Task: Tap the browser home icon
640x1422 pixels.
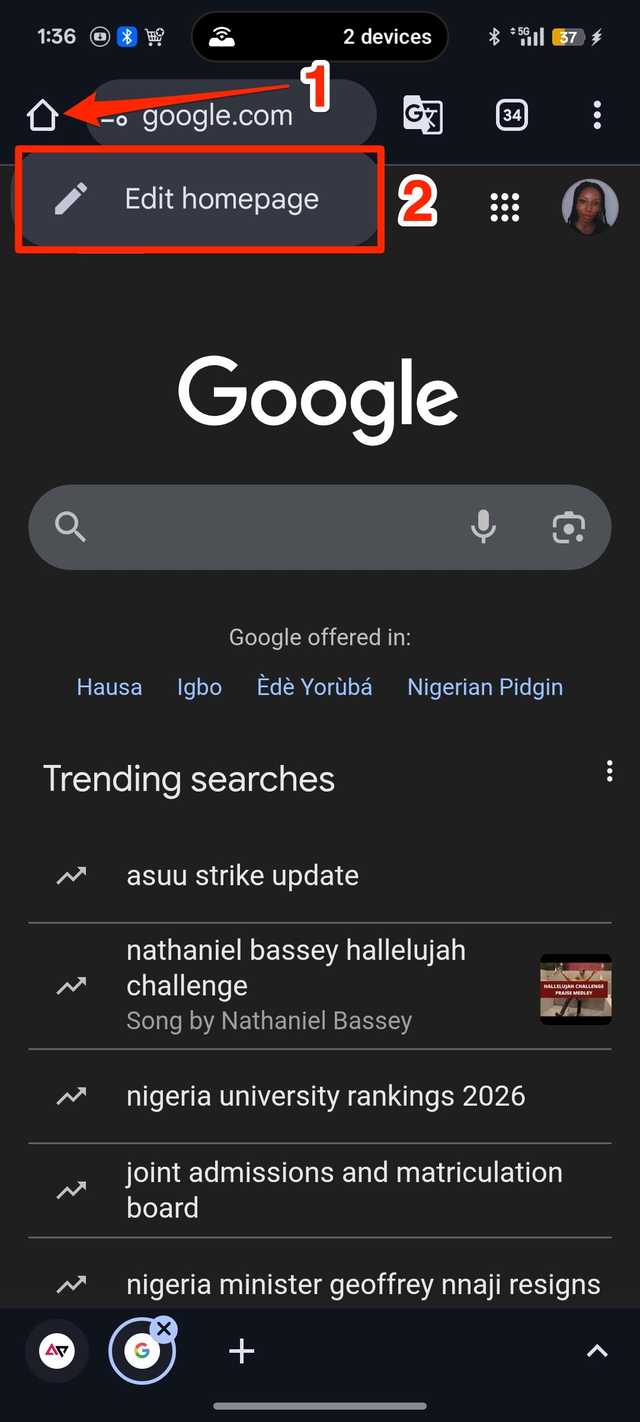Action: point(42,116)
